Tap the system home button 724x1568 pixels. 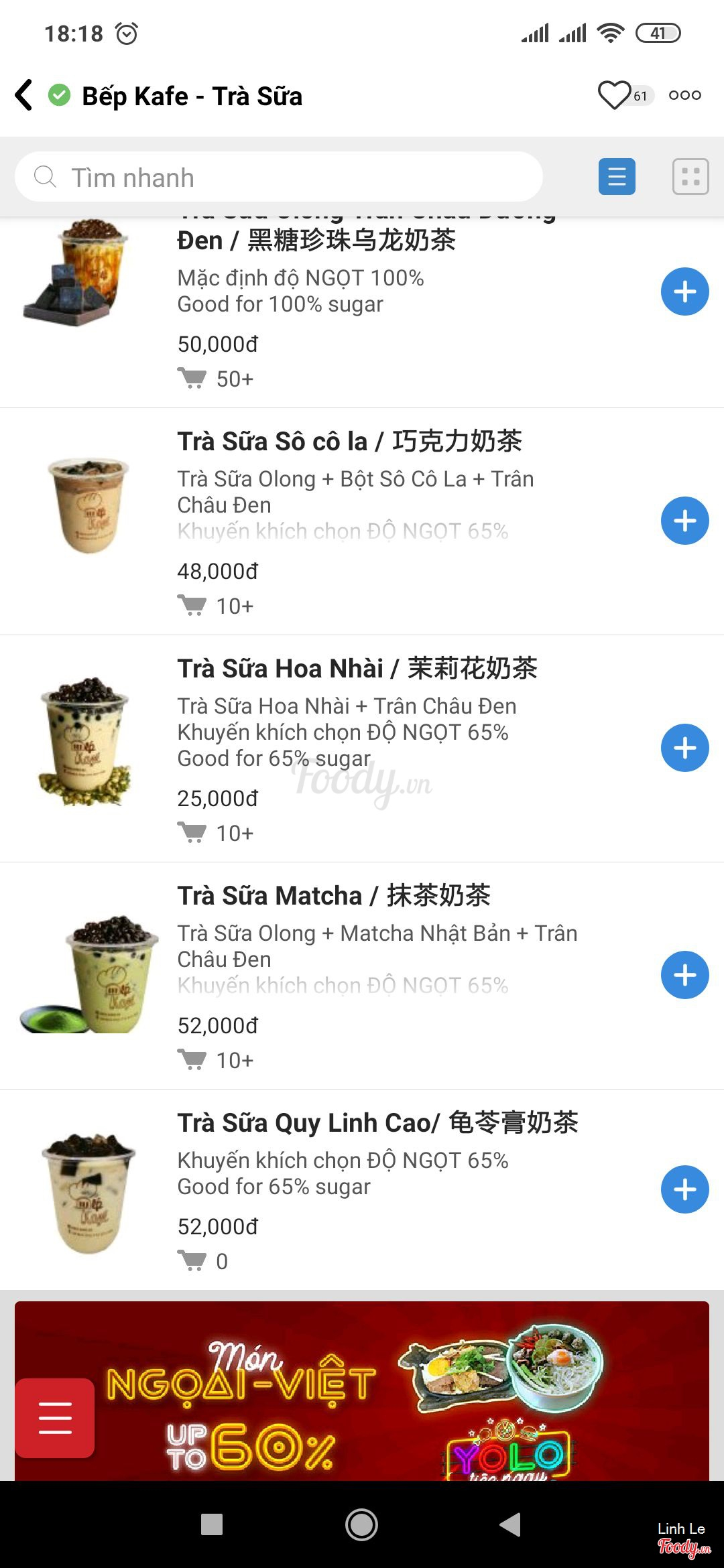[361, 1525]
